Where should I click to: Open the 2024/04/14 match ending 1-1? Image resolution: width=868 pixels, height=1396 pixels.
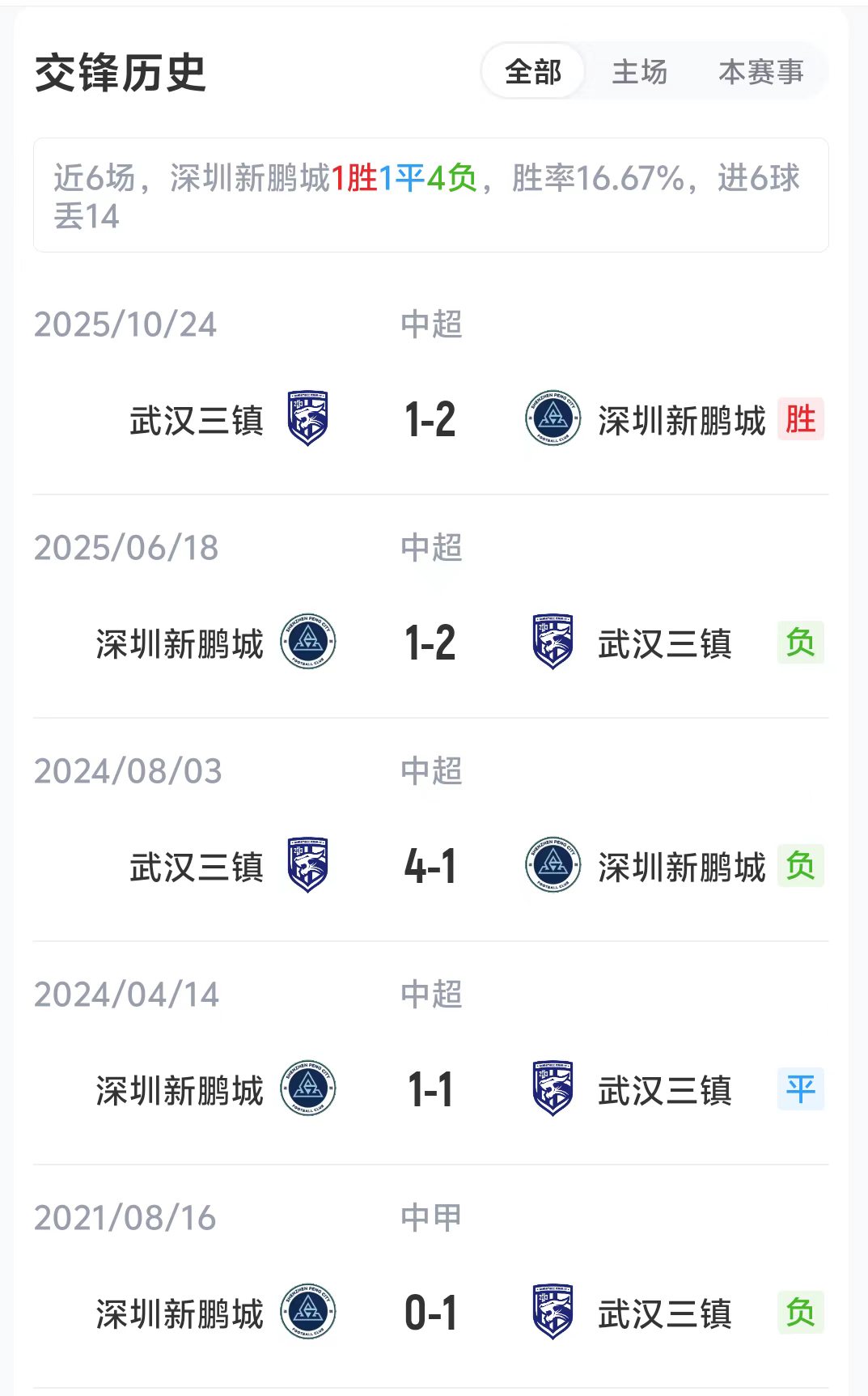[430, 1090]
